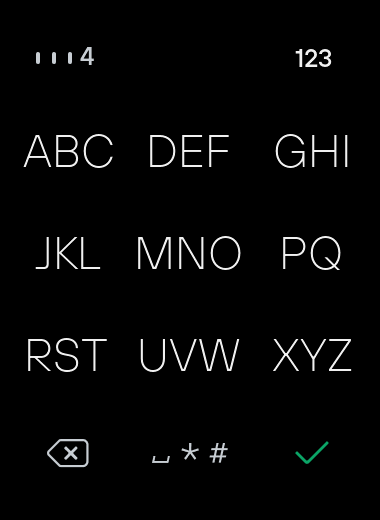Viewport: 380px width, 520px height.
Task: Choose the MNO key
Action: pyautogui.click(x=189, y=253)
